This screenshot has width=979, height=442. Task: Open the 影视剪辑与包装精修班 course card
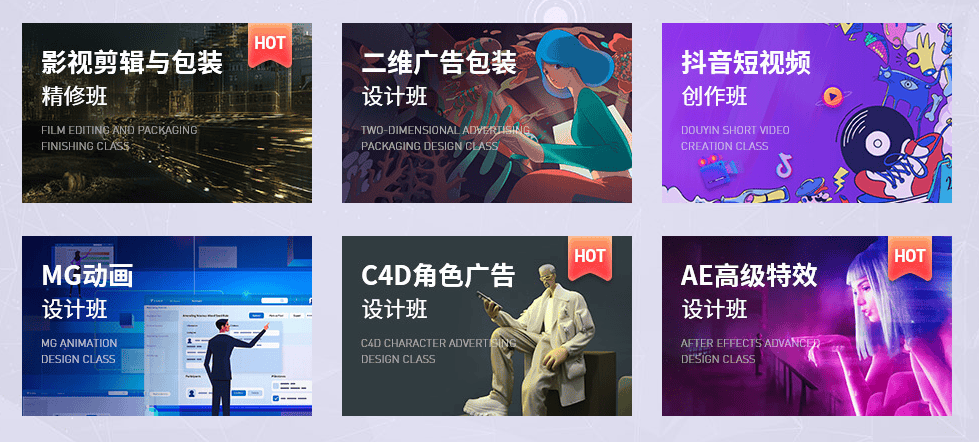pyautogui.click(x=166, y=113)
